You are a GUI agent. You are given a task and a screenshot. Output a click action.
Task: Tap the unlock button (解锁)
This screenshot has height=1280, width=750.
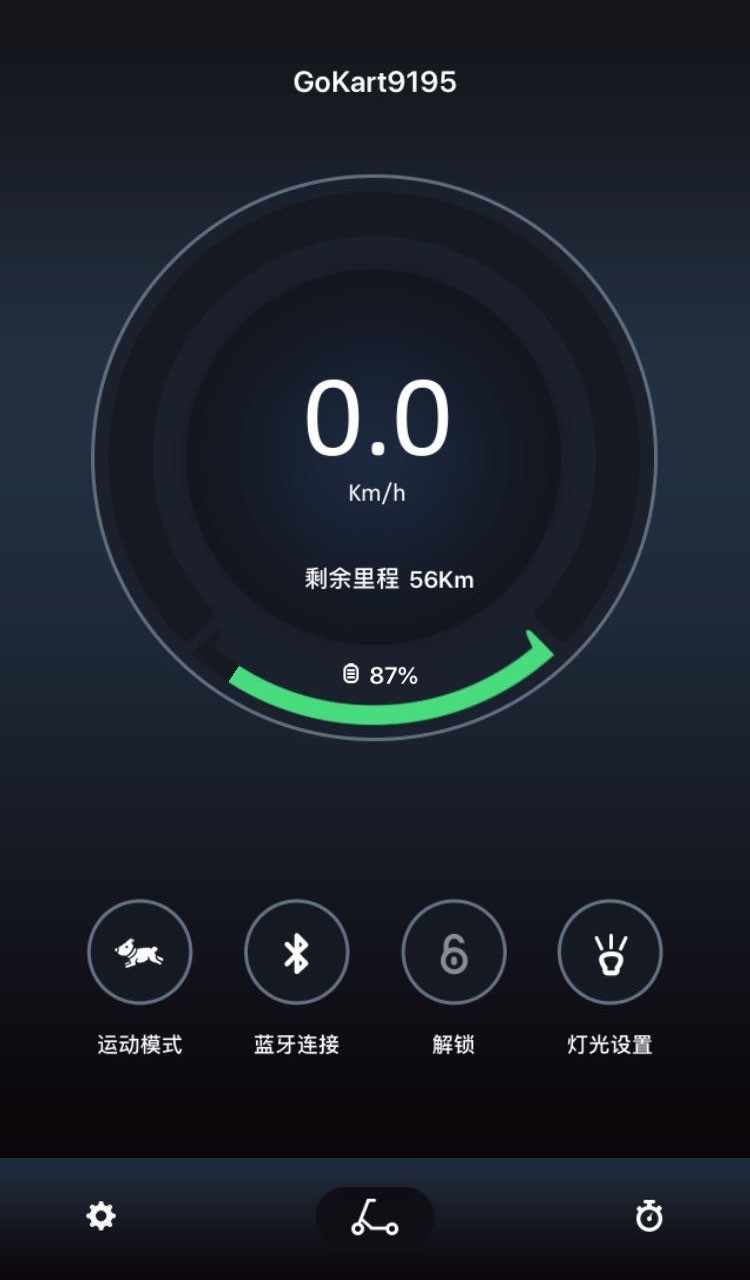point(453,952)
